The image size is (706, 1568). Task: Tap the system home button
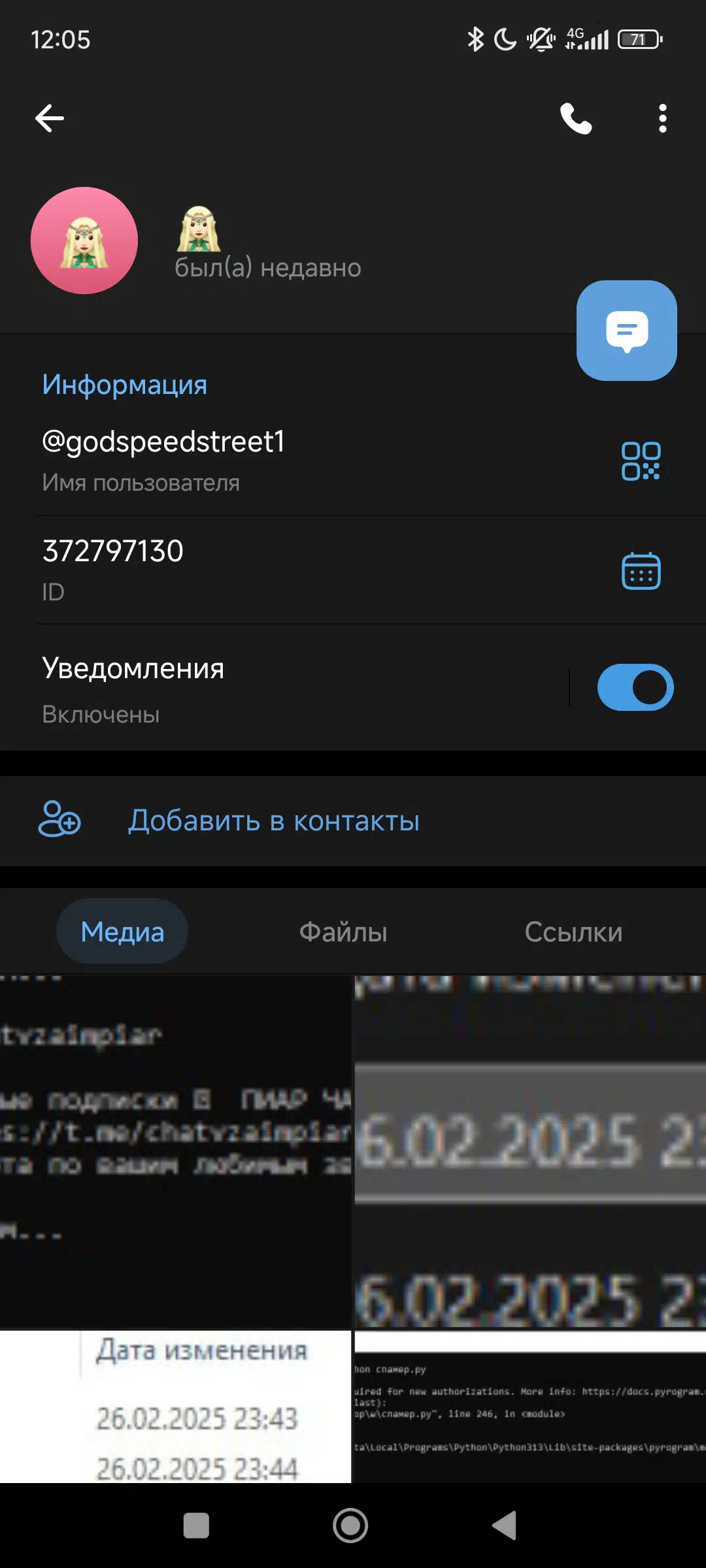pos(350,1526)
